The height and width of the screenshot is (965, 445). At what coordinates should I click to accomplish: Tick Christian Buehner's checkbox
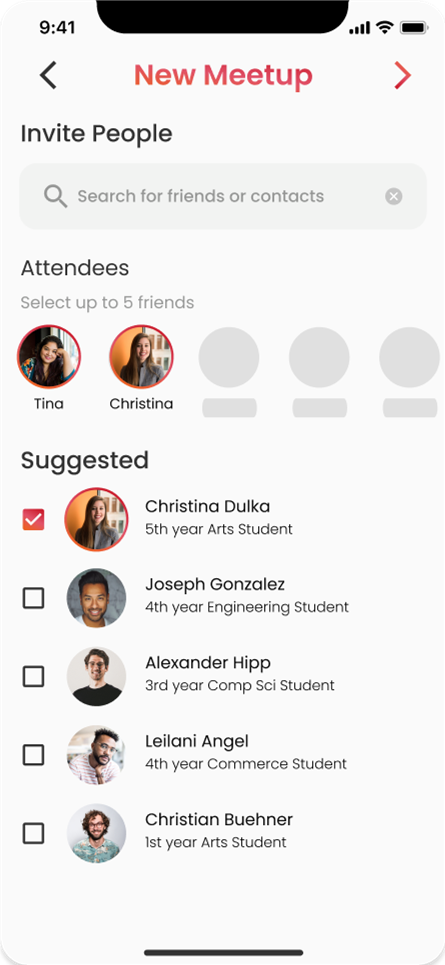point(33,833)
